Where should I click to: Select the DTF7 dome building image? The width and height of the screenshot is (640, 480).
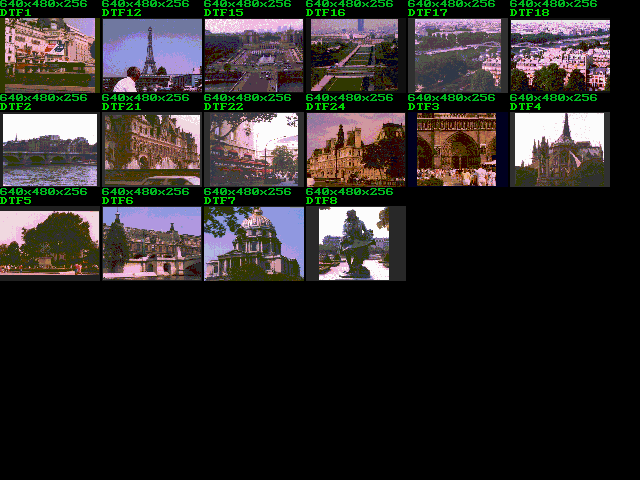click(254, 243)
